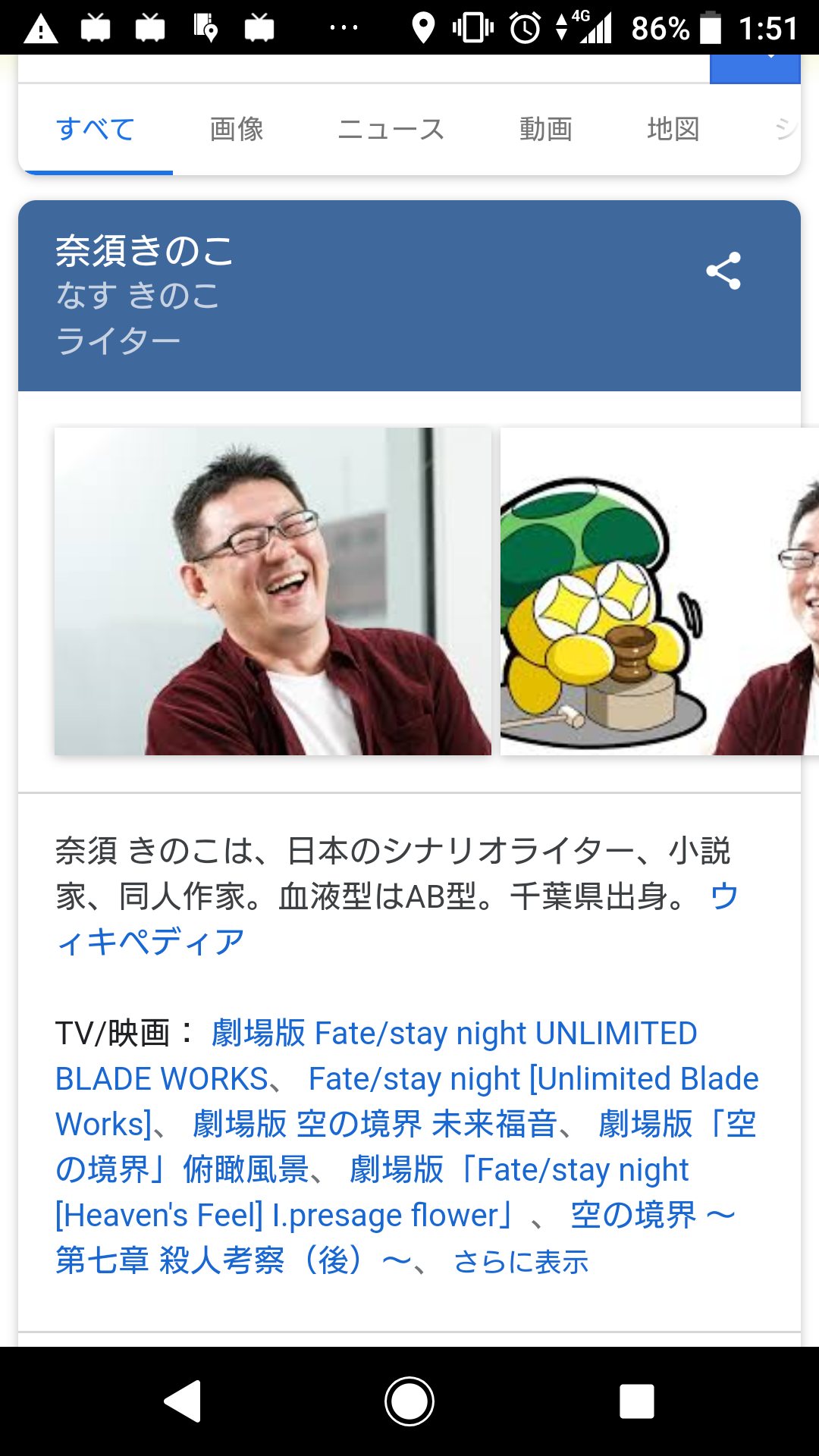Screen dimensions: 819x1456
Task: Switch to the 地図 tab
Action: (673, 129)
